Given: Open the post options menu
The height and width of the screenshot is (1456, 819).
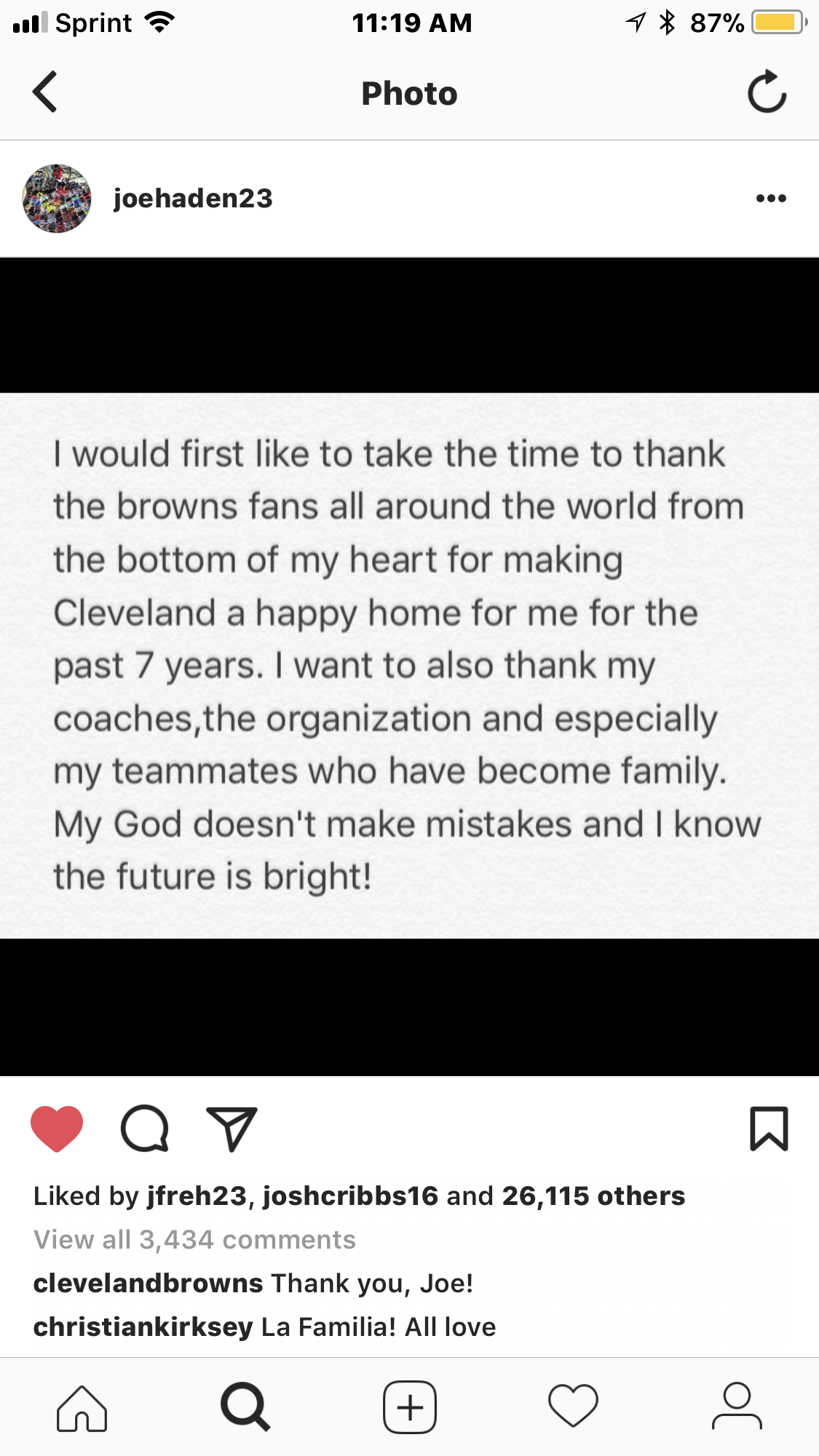Looking at the screenshot, I should point(770,198).
